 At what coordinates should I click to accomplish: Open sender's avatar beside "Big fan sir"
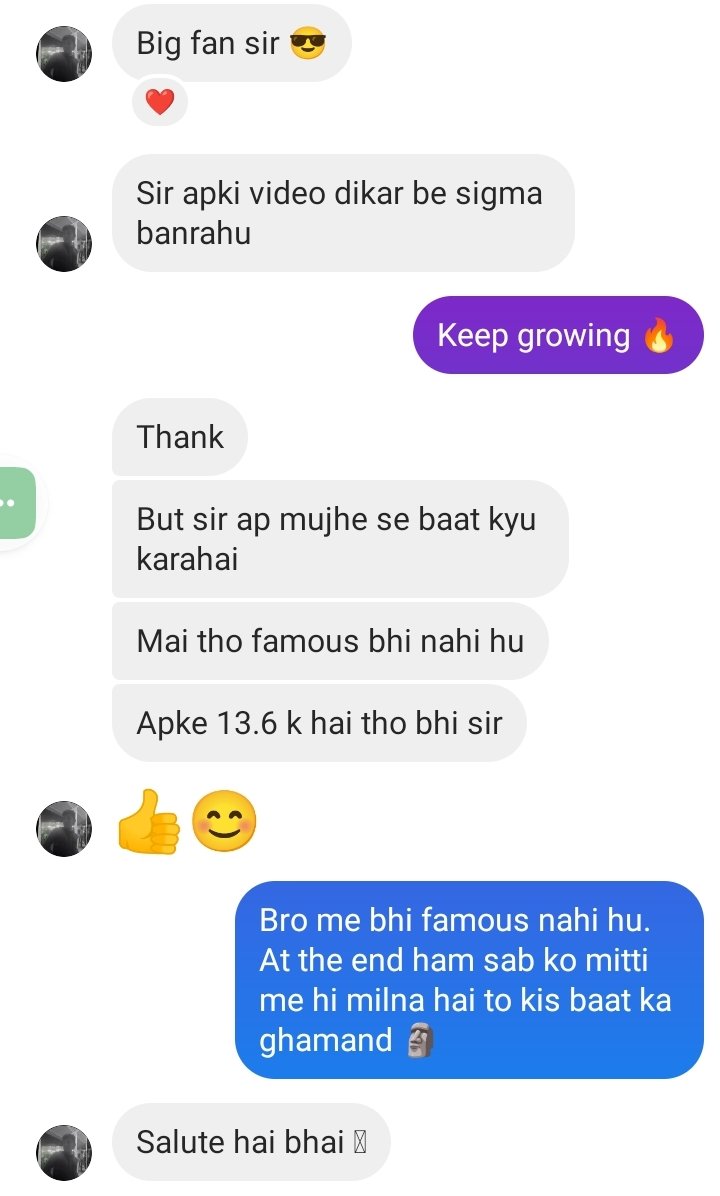coord(64,54)
